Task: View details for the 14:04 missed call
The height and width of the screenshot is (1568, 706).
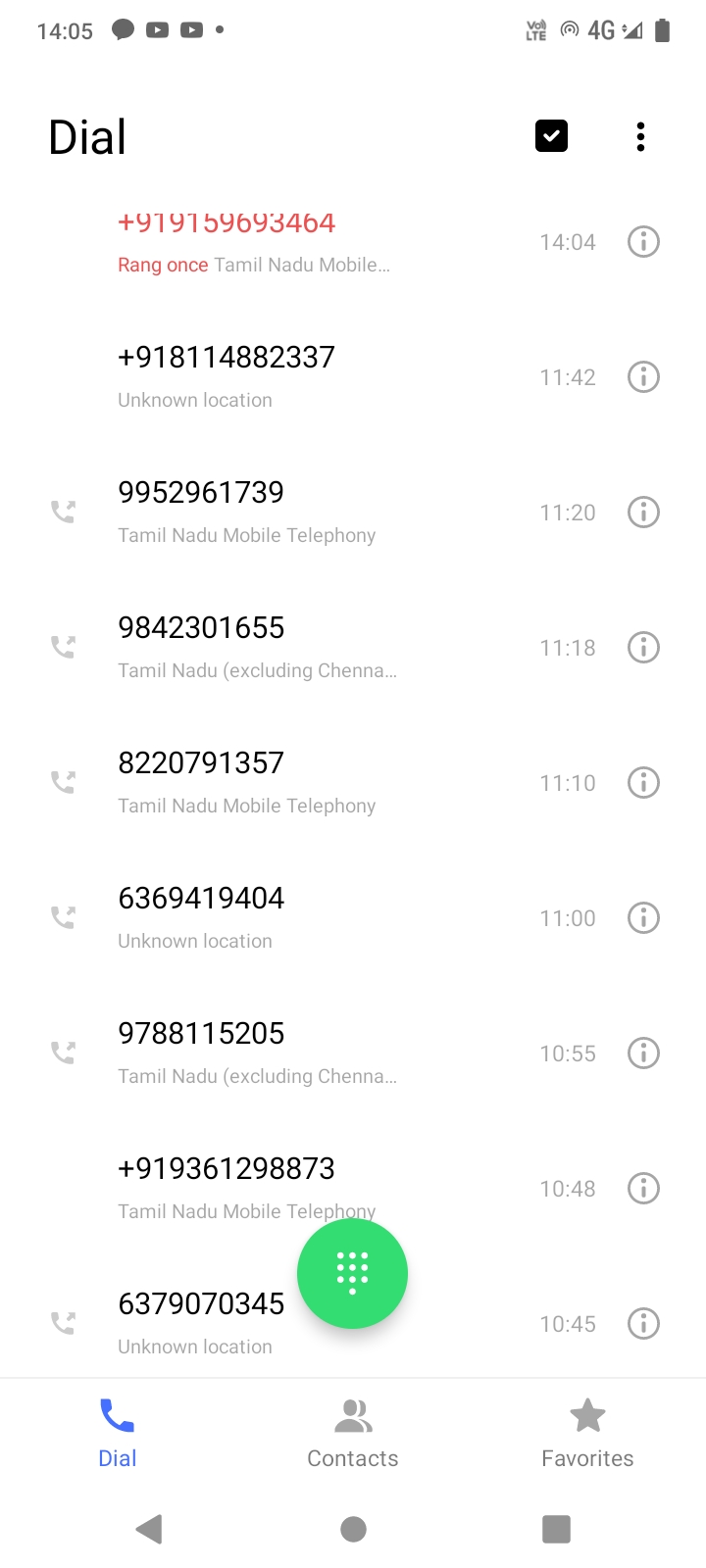Action: [643, 242]
